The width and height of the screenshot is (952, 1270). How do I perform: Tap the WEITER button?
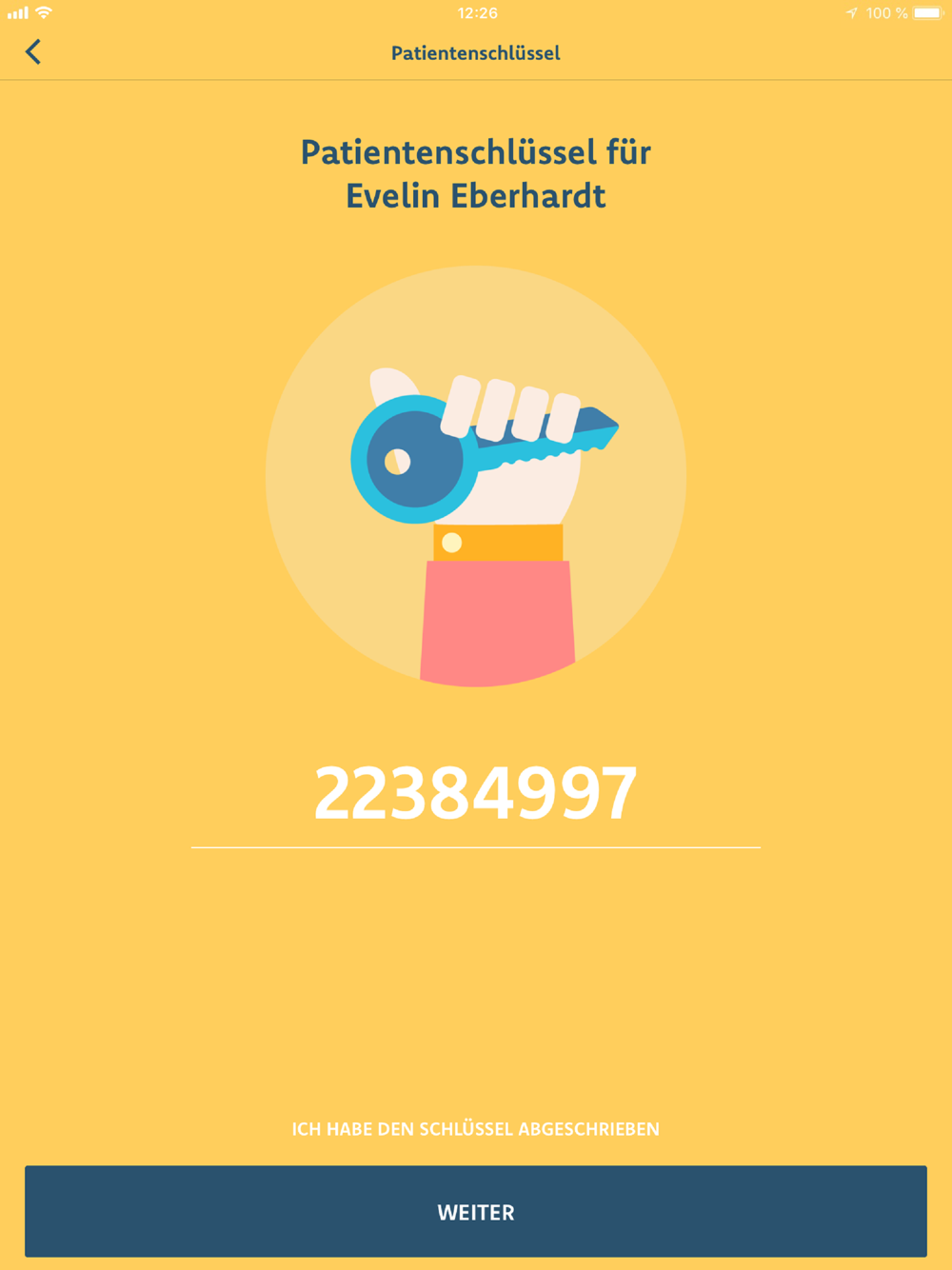(x=476, y=1211)
